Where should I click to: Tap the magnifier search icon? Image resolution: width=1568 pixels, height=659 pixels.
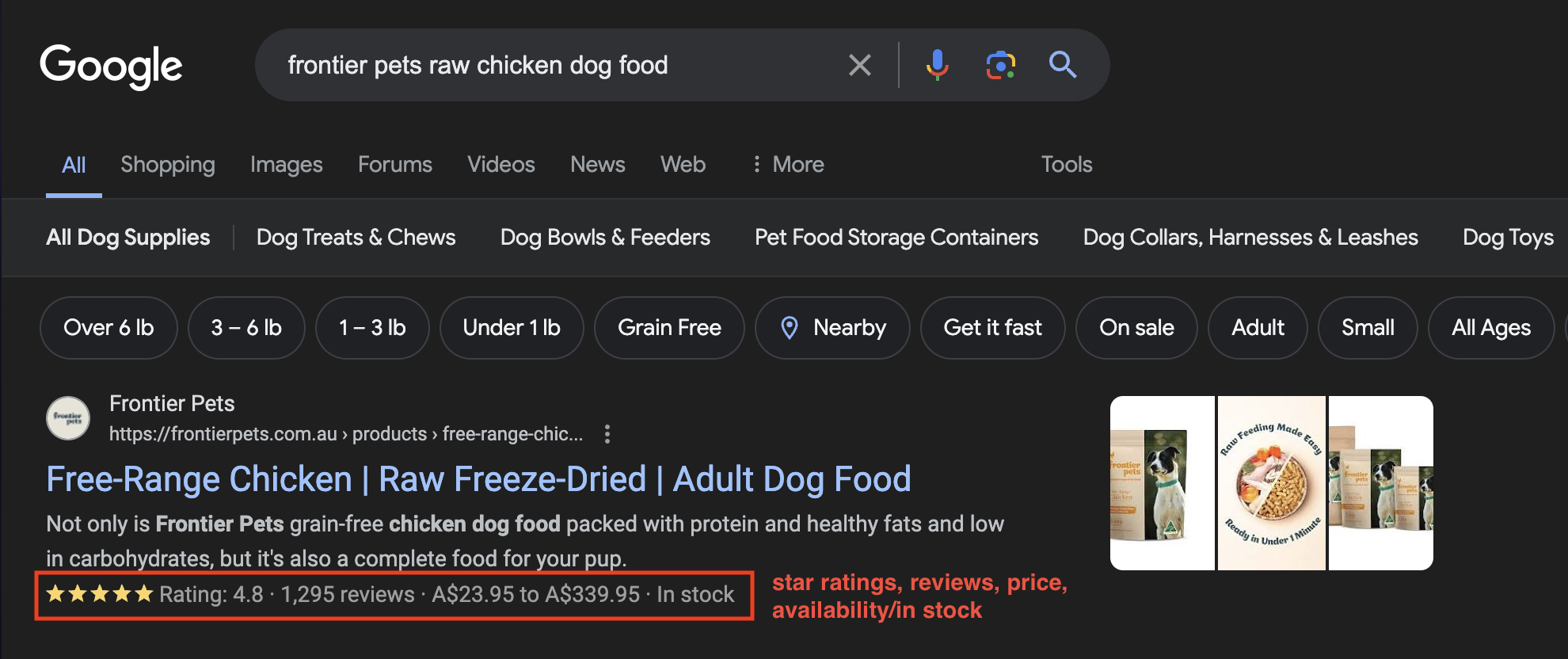tap(1063, 65)
